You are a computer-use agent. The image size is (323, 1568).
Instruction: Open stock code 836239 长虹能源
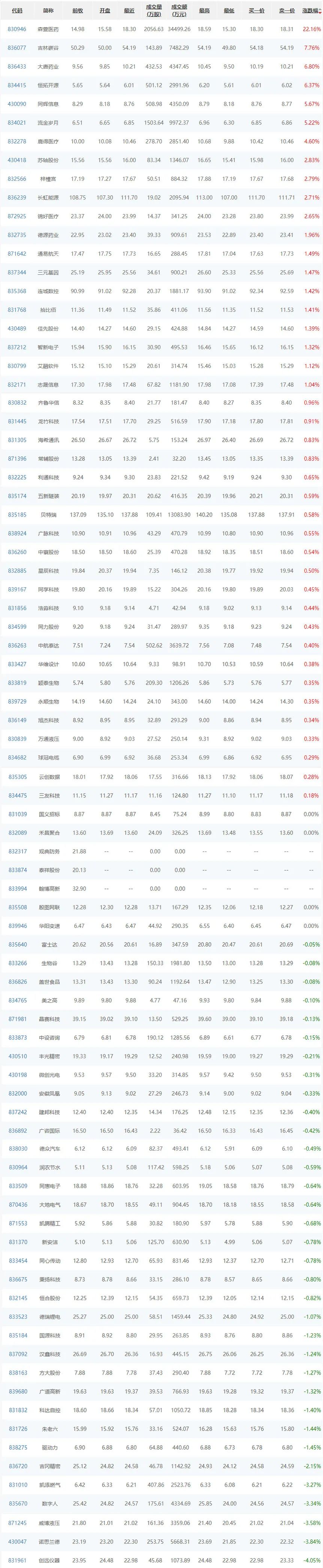(17, 197)
